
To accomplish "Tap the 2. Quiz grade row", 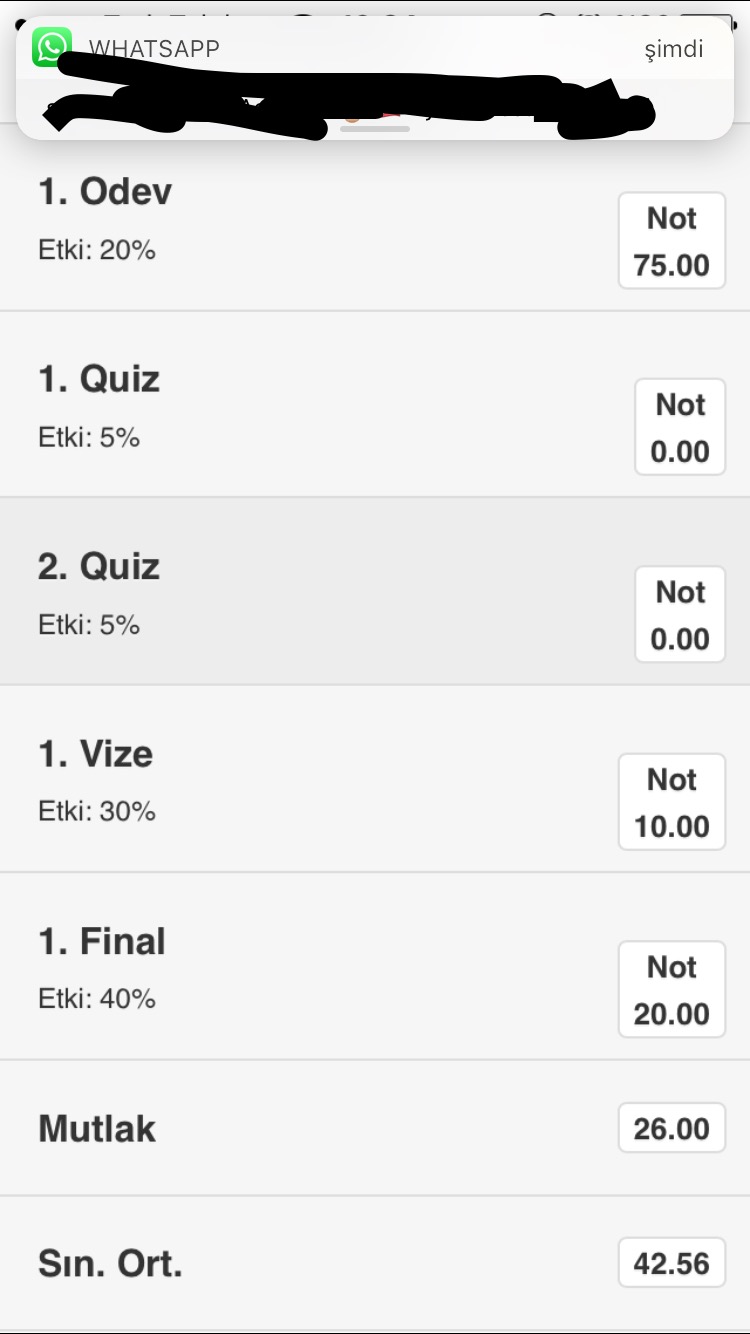I will [375, 591].
